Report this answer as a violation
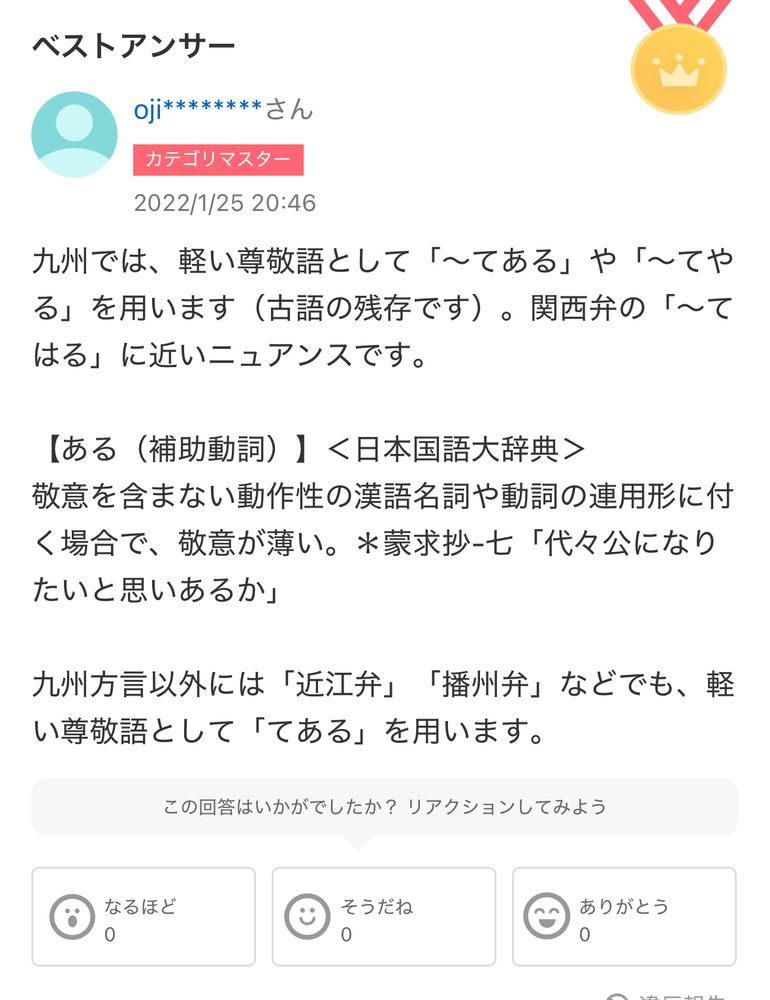 point(667,996)
